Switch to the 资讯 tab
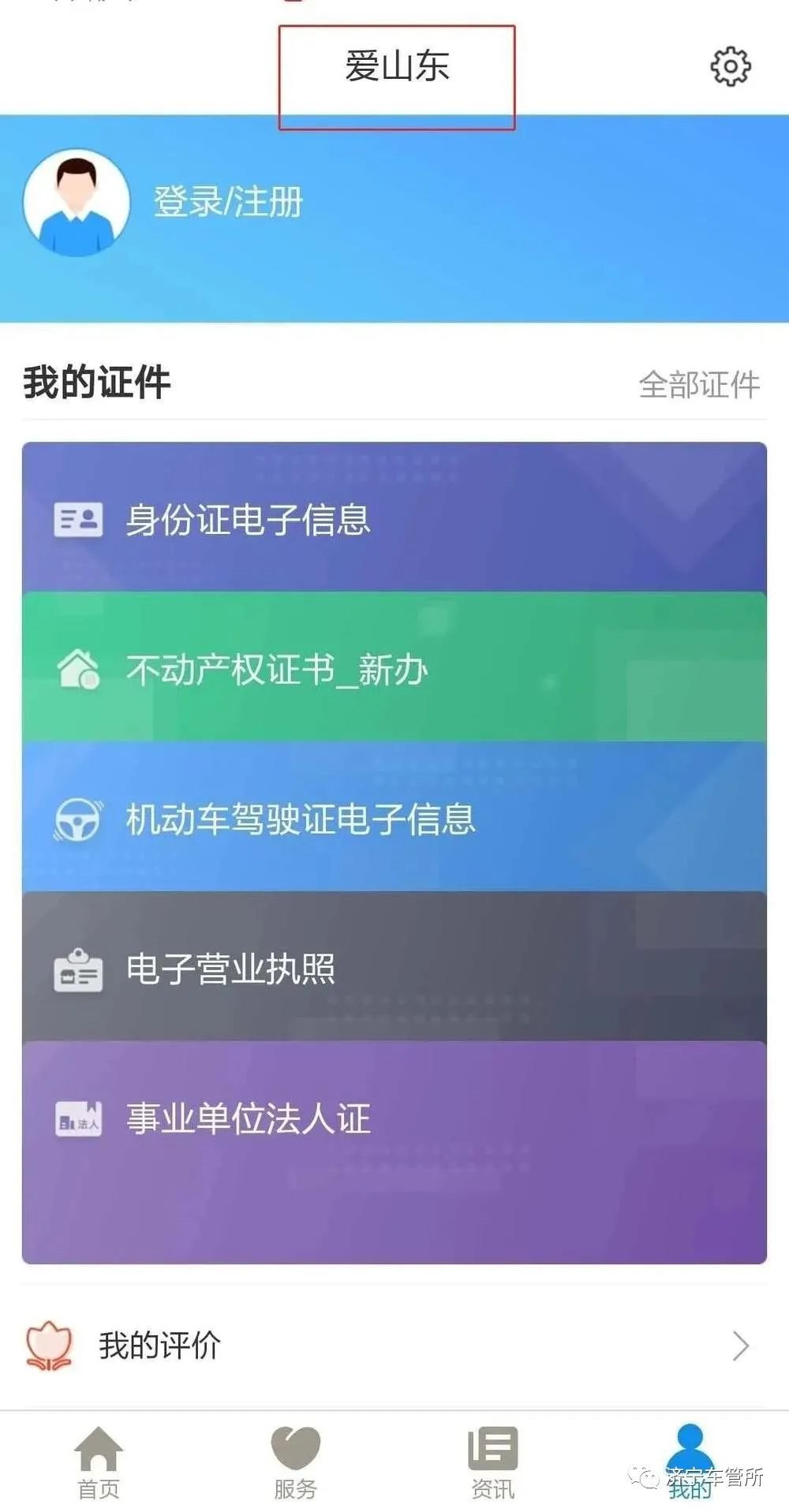This screenshot has height=1512, width=789. coord(492,1462)
